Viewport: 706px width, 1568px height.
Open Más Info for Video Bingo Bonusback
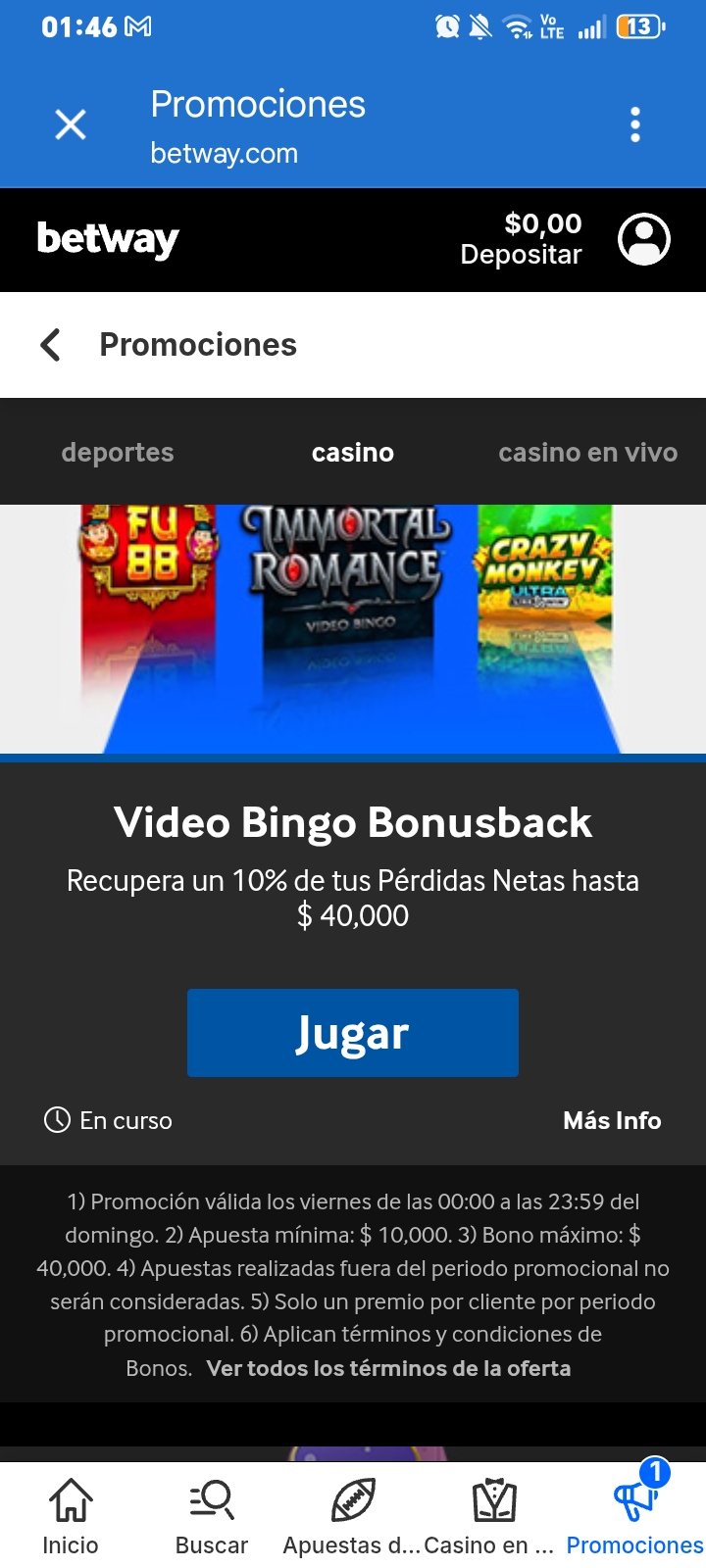point(612,1120)
